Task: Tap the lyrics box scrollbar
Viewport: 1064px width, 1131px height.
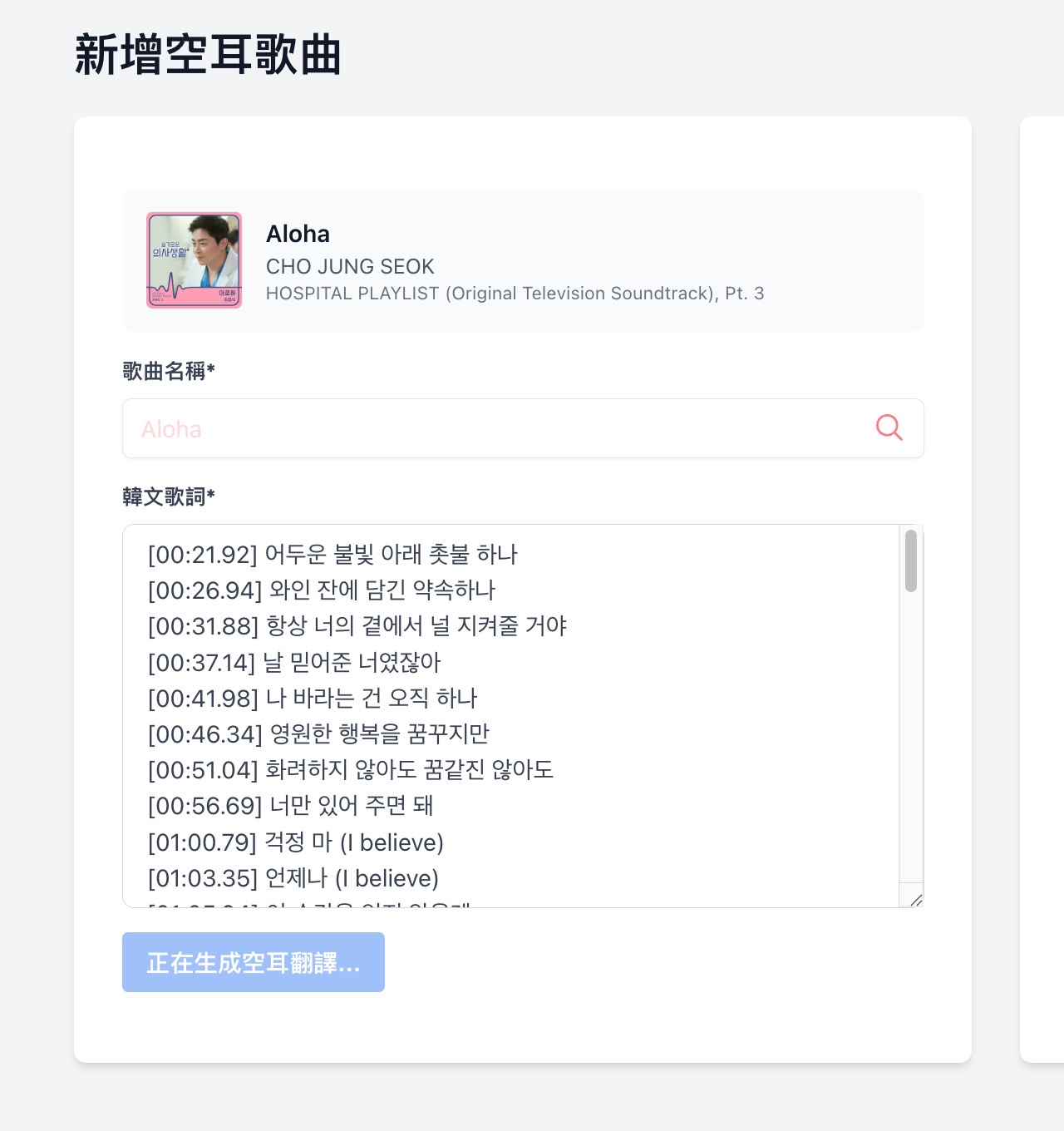Action: 911,561
